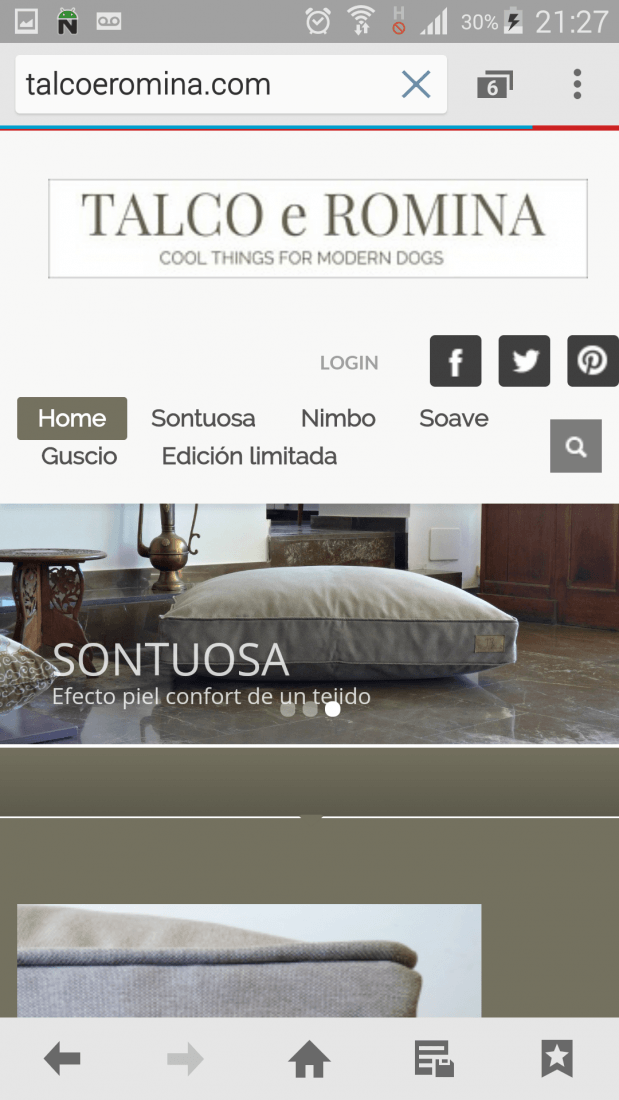Visit the Facebook page

455,361
